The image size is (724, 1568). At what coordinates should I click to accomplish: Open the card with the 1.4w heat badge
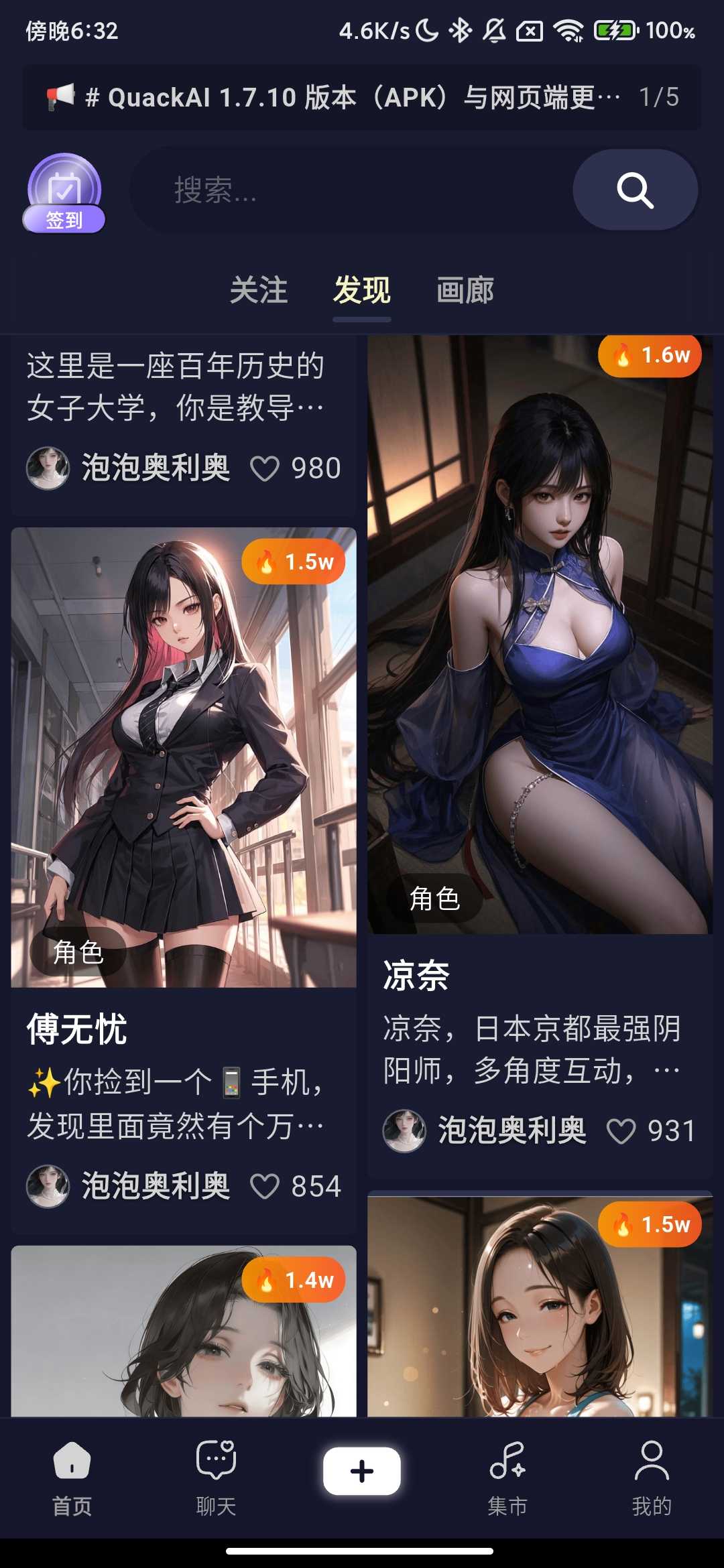[184, 1333]
